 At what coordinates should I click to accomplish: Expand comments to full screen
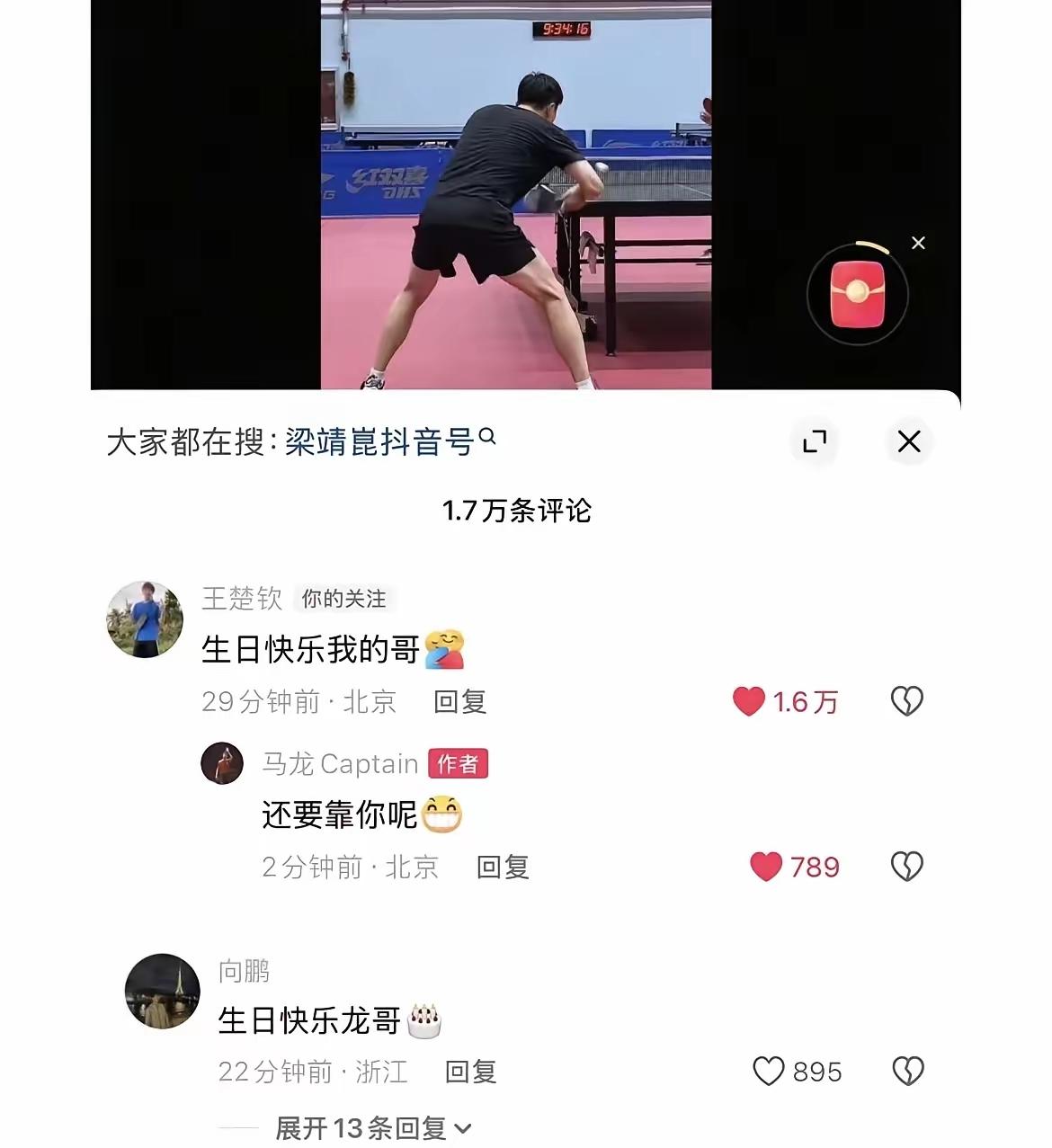click(814, 441)
